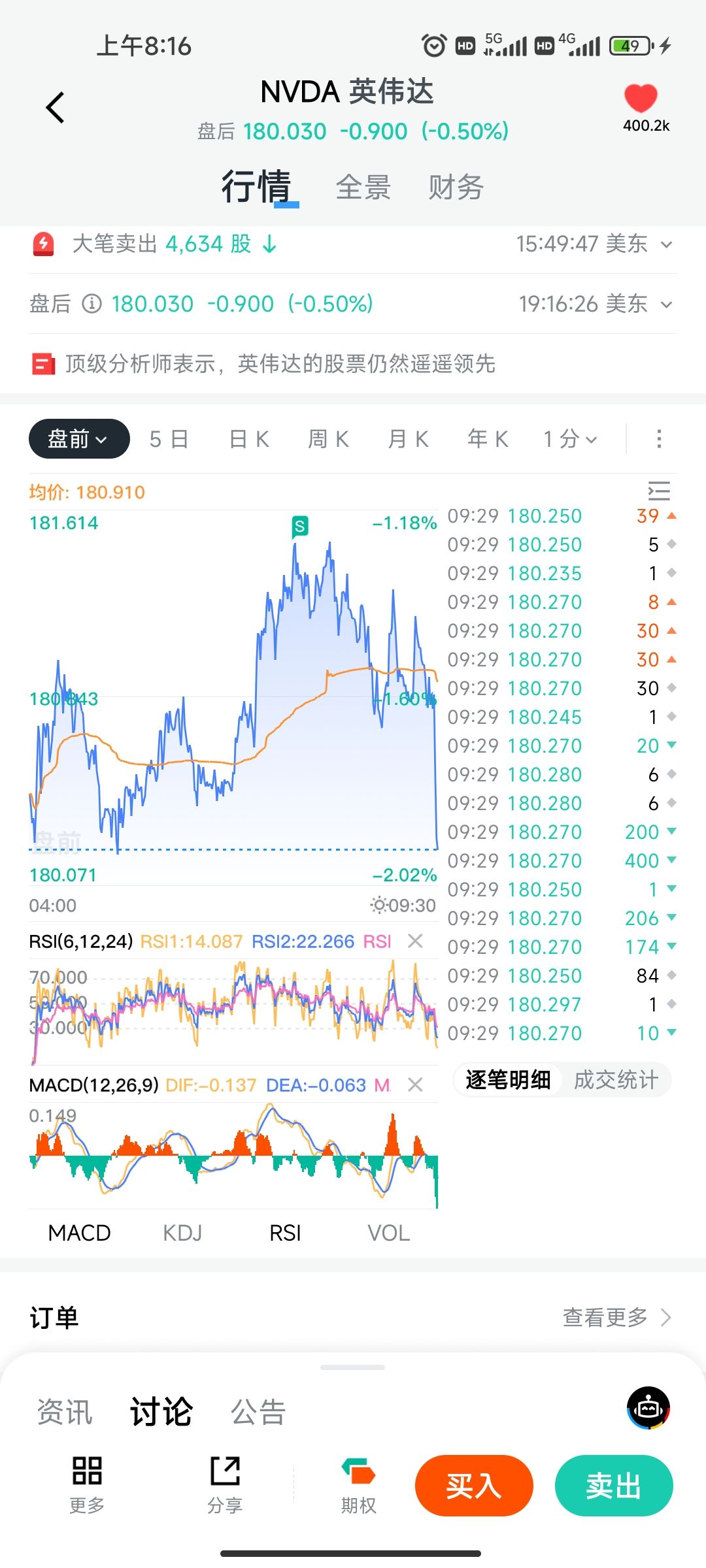The height and width of the screenshot is (1568, 706).
Task: Close the MACD indicator panel
Action: pyautogui.click(x=415, y=1085)
